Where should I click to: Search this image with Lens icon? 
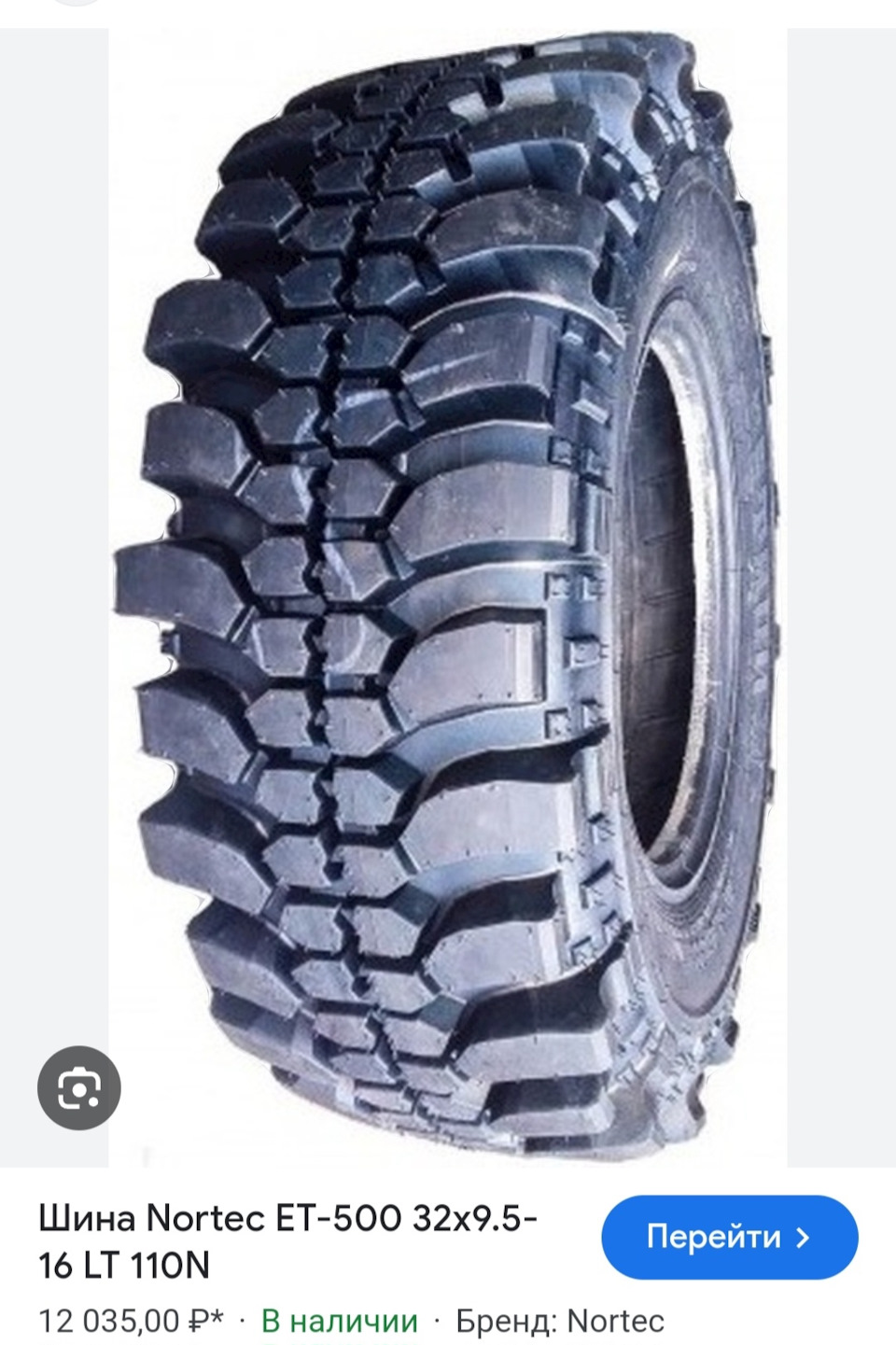(x=79, y=1088)
